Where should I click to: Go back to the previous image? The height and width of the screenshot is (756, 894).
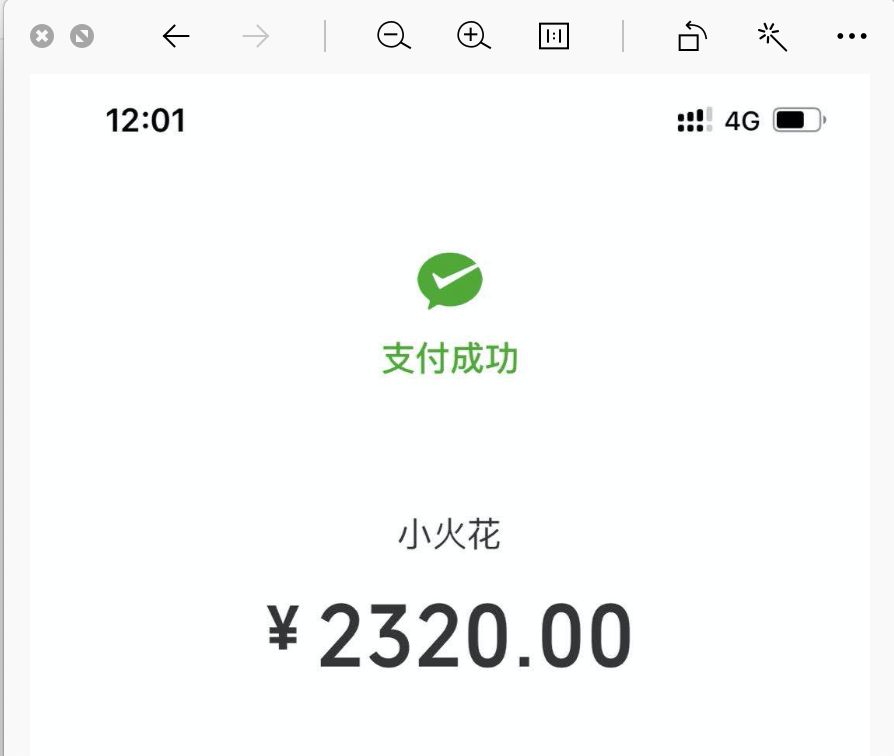pyautogui.click(x=176, y=37)
